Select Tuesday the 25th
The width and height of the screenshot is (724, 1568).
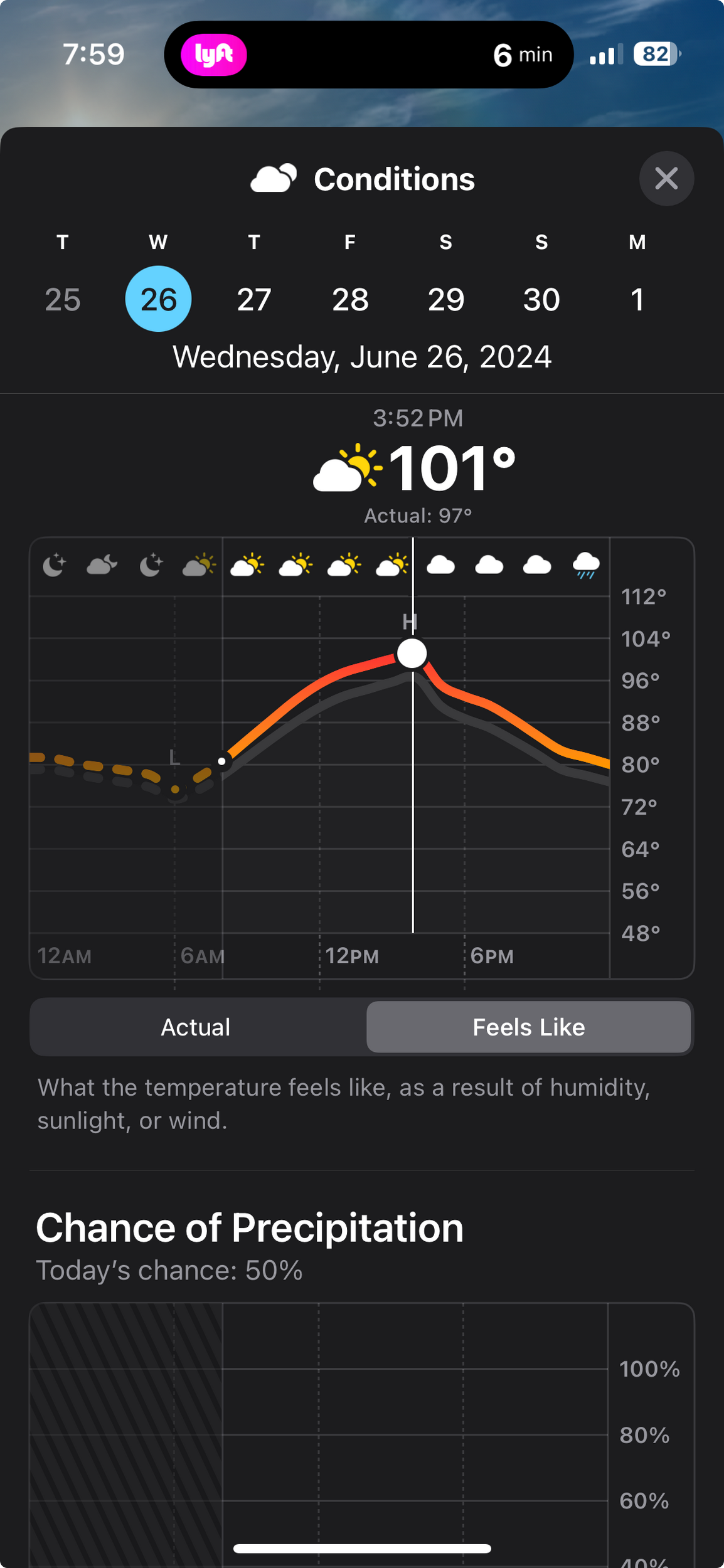63,299
